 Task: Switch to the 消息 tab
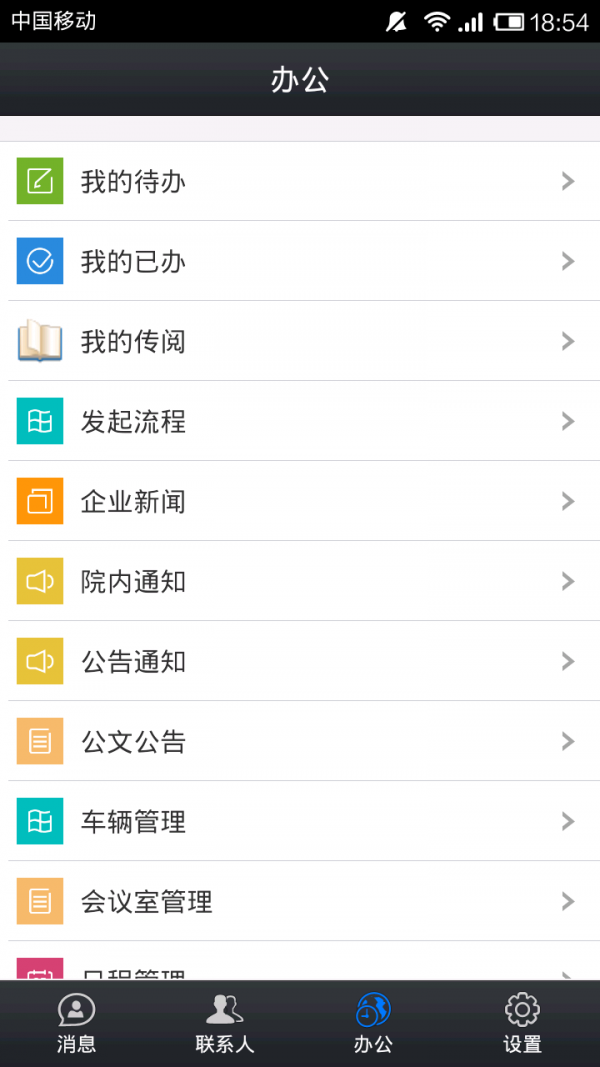[76, 1023]
